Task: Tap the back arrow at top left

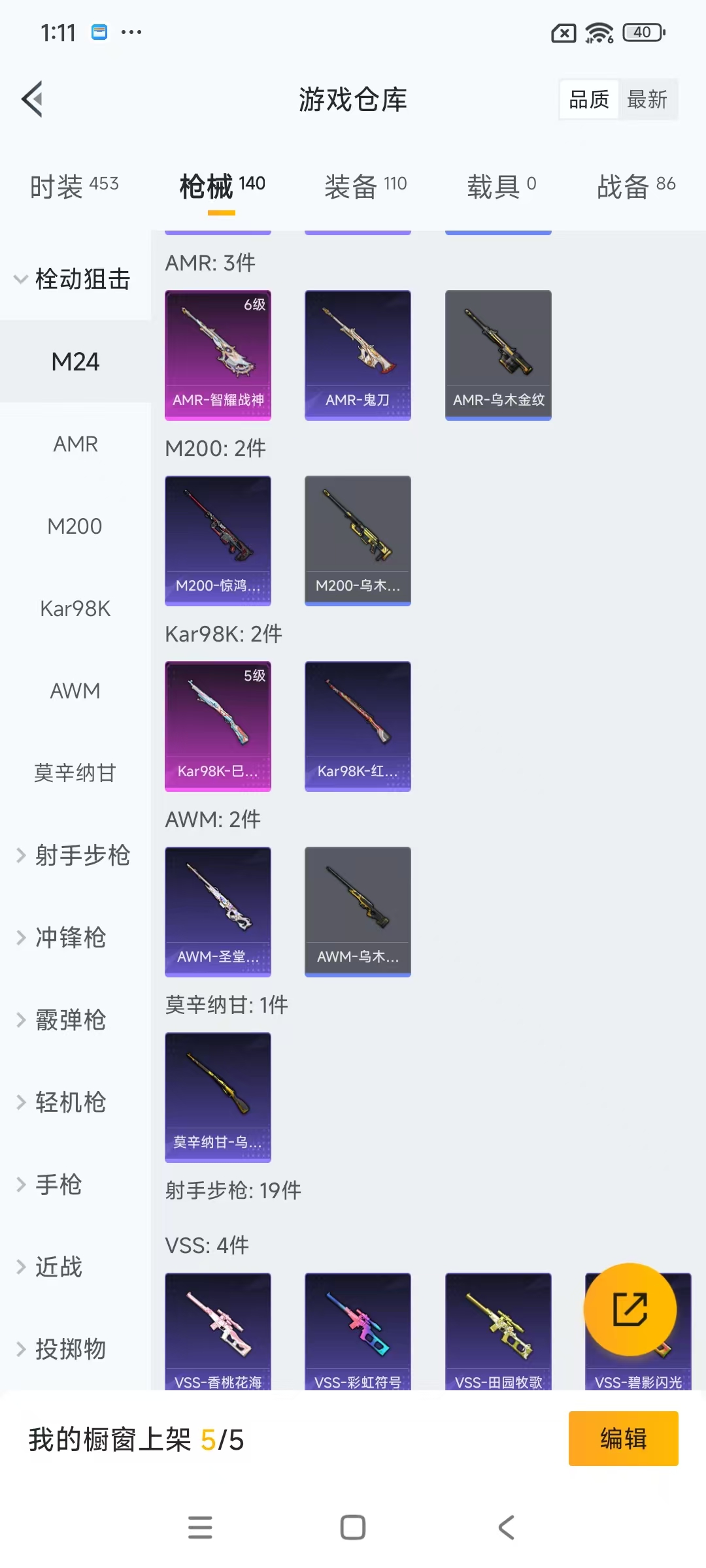Action: pos(32,99)
